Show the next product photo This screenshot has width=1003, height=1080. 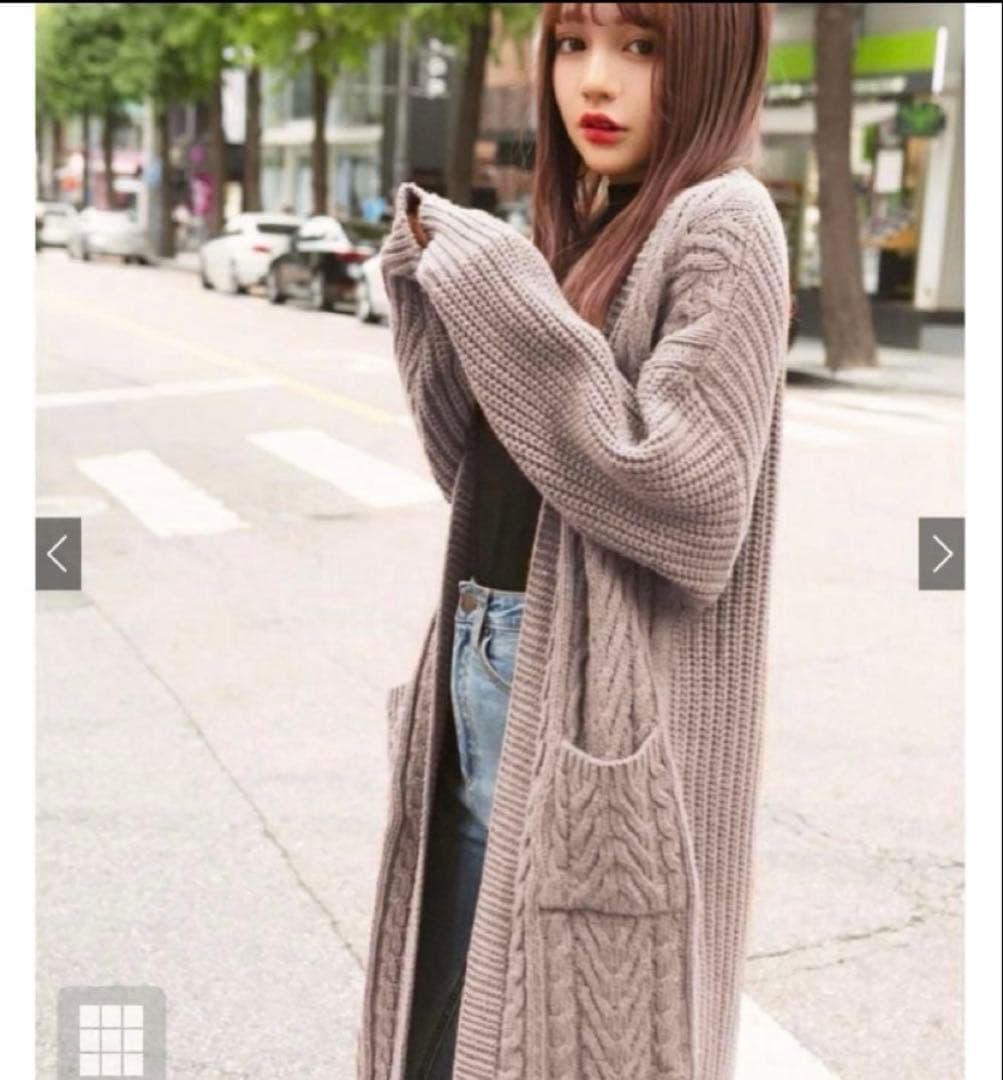click(x=941, y=554)
